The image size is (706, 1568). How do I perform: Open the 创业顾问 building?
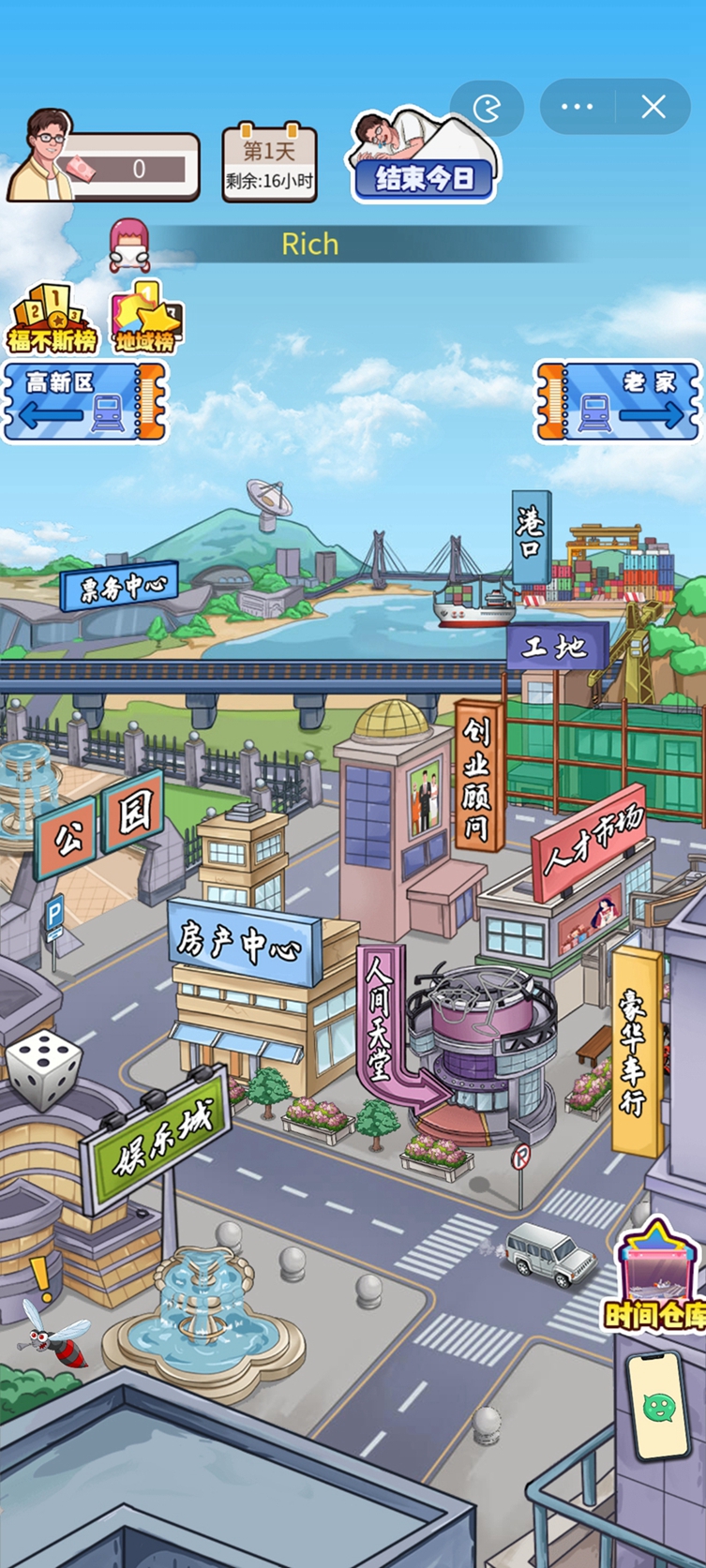point(478,773)
